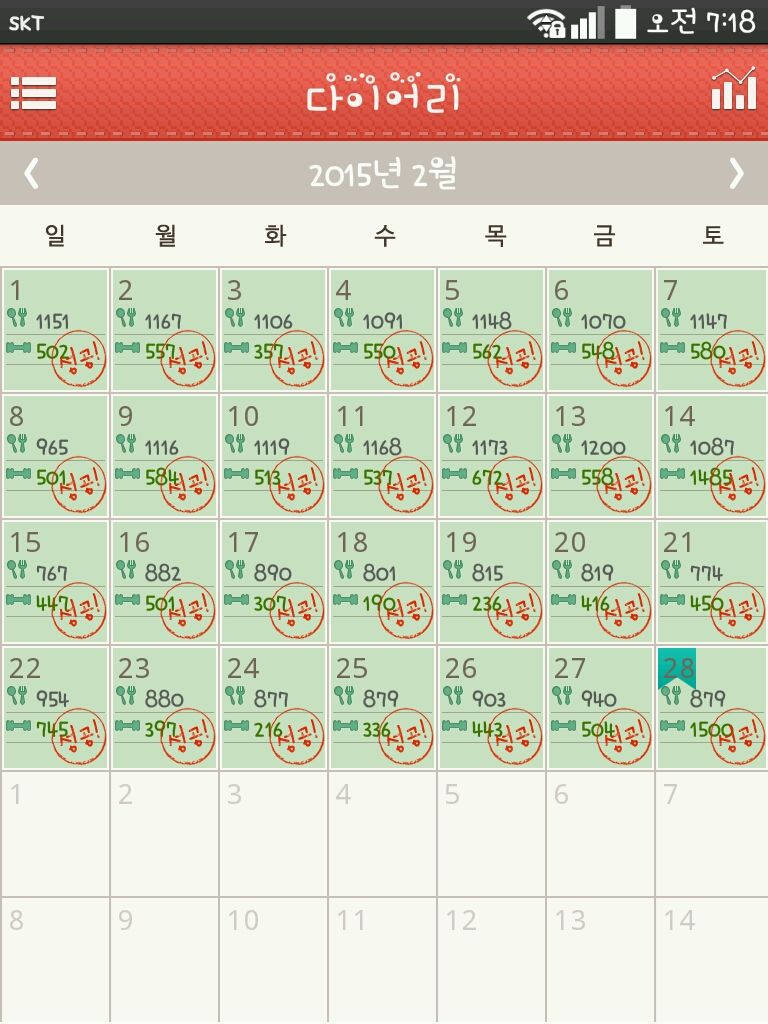View the February 10 record

[x=274, y=455]
